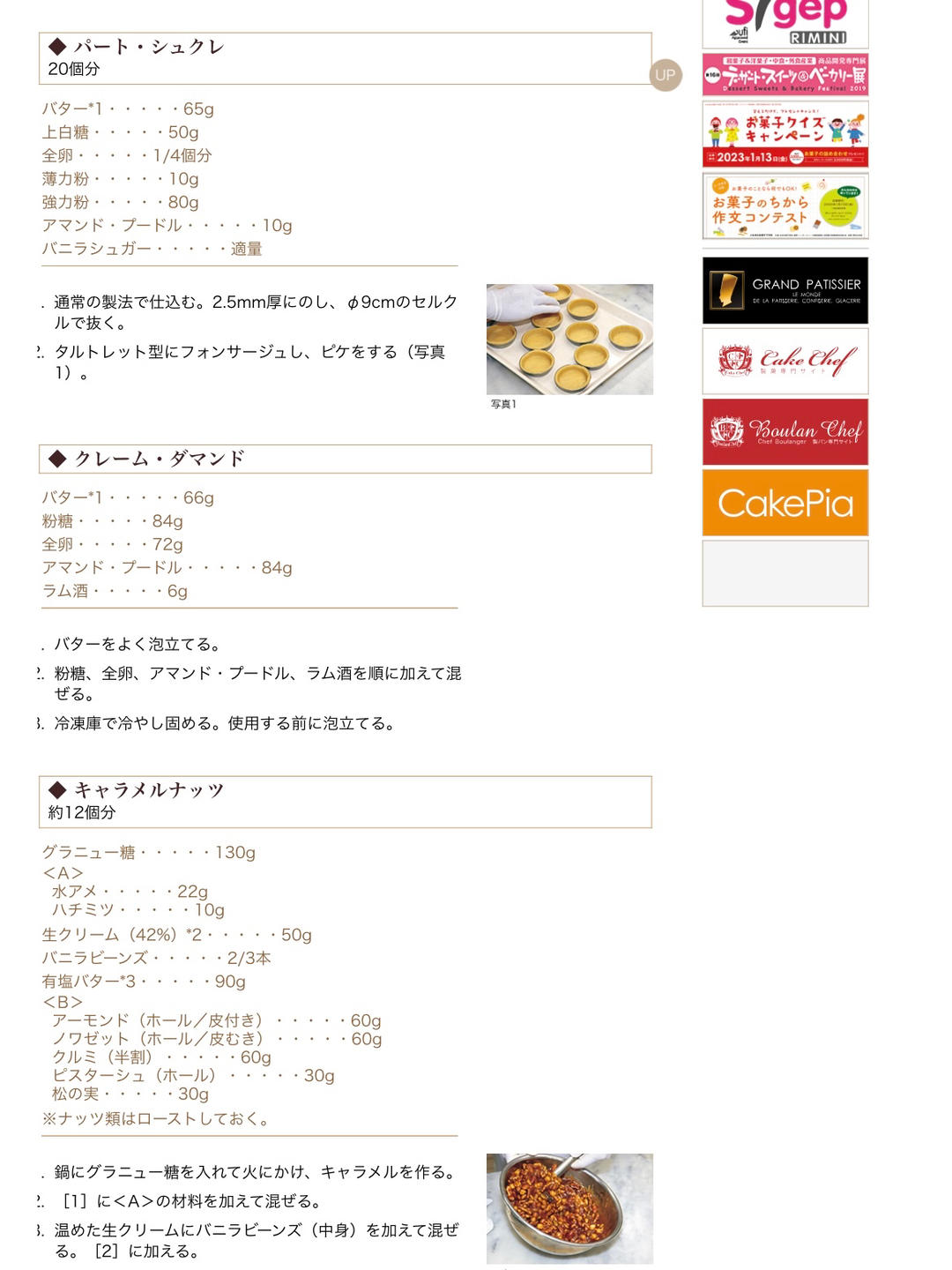Click the empty sidebar box below CakePia

point(786,571)
